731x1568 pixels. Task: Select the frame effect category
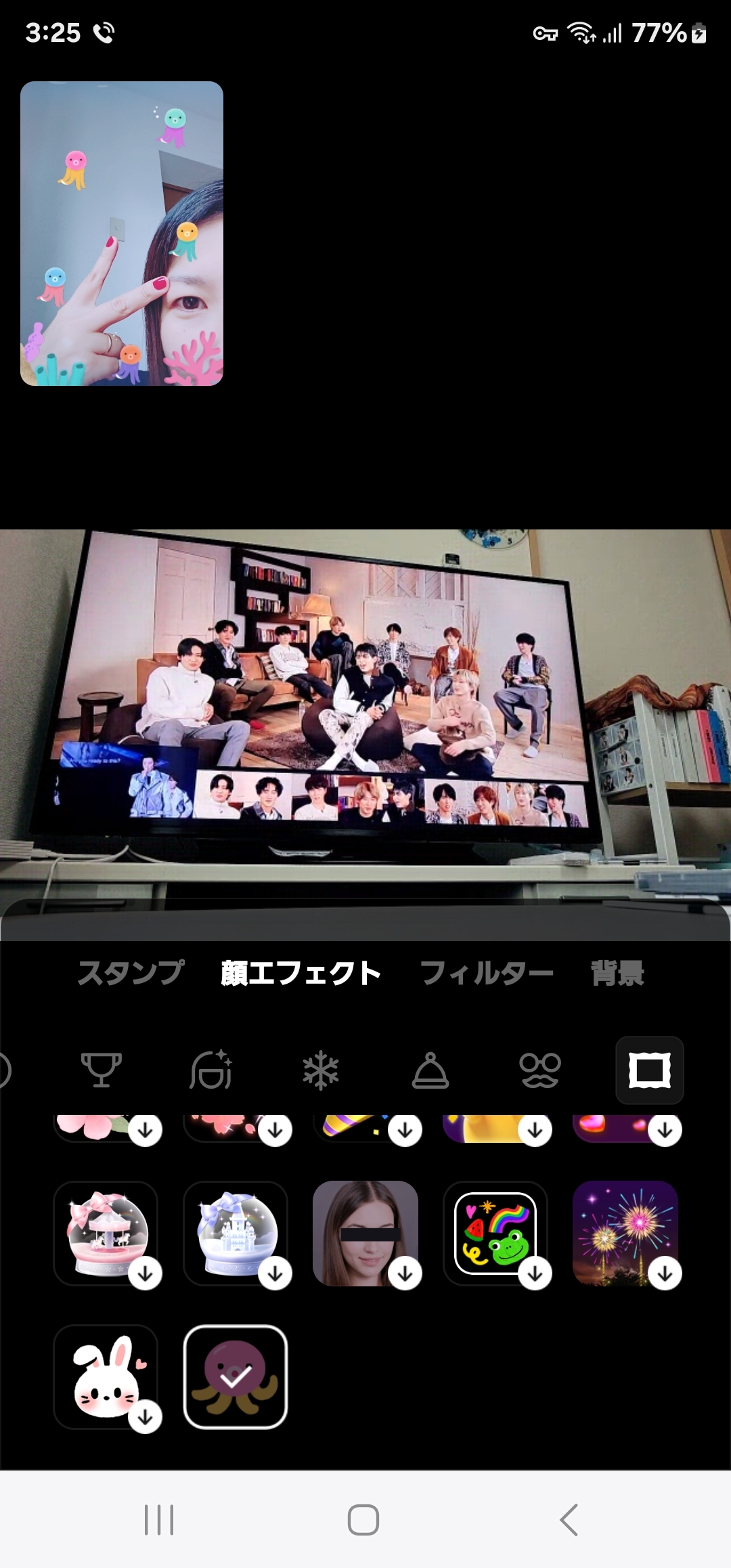pyautogui.click(x=649, y=1070)
